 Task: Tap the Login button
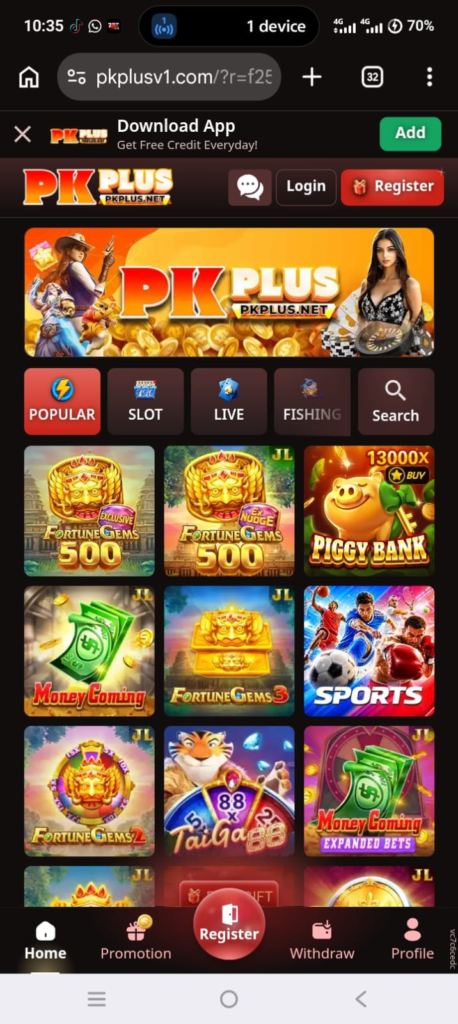(x=306, y=187)
